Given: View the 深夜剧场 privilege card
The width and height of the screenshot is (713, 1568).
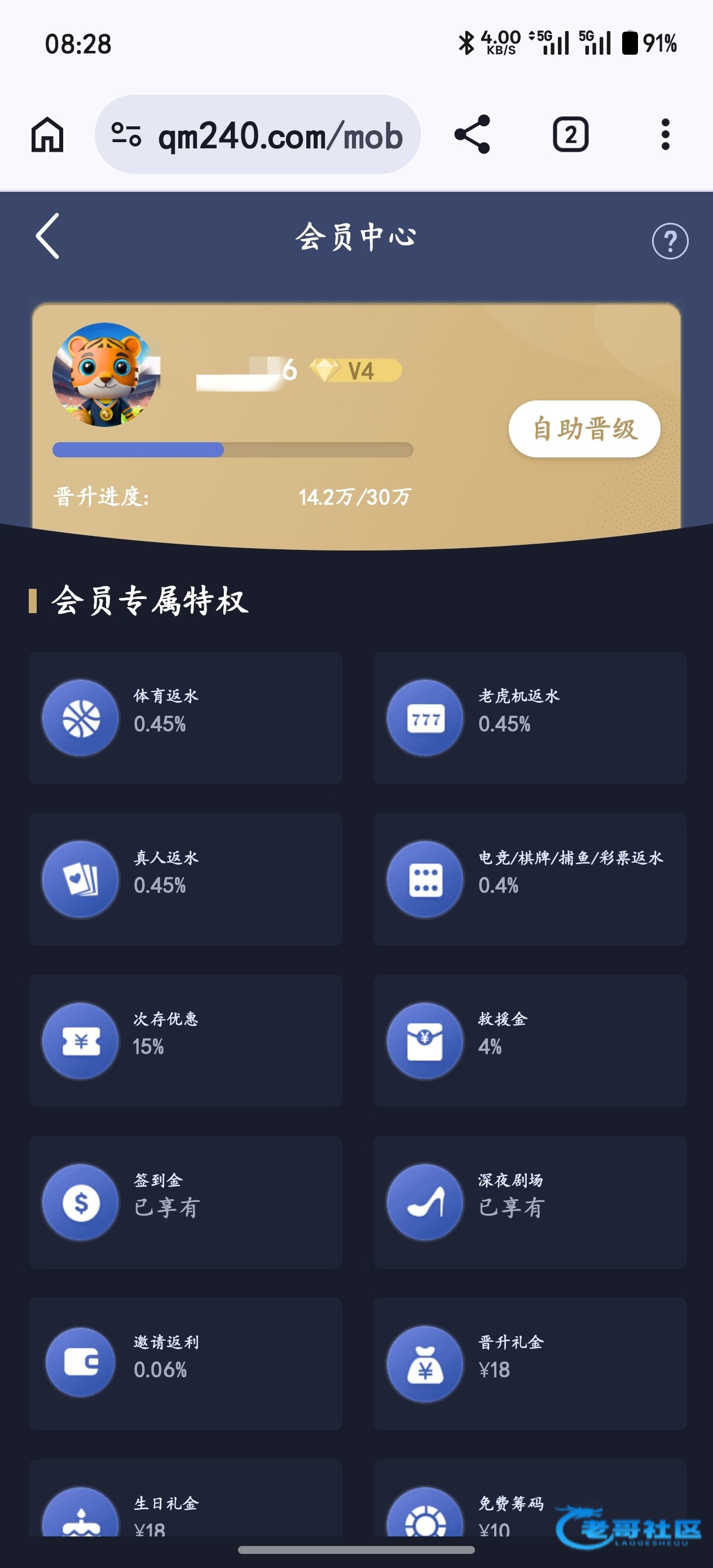Looking at the screenshot, I should pos(530,1201).
